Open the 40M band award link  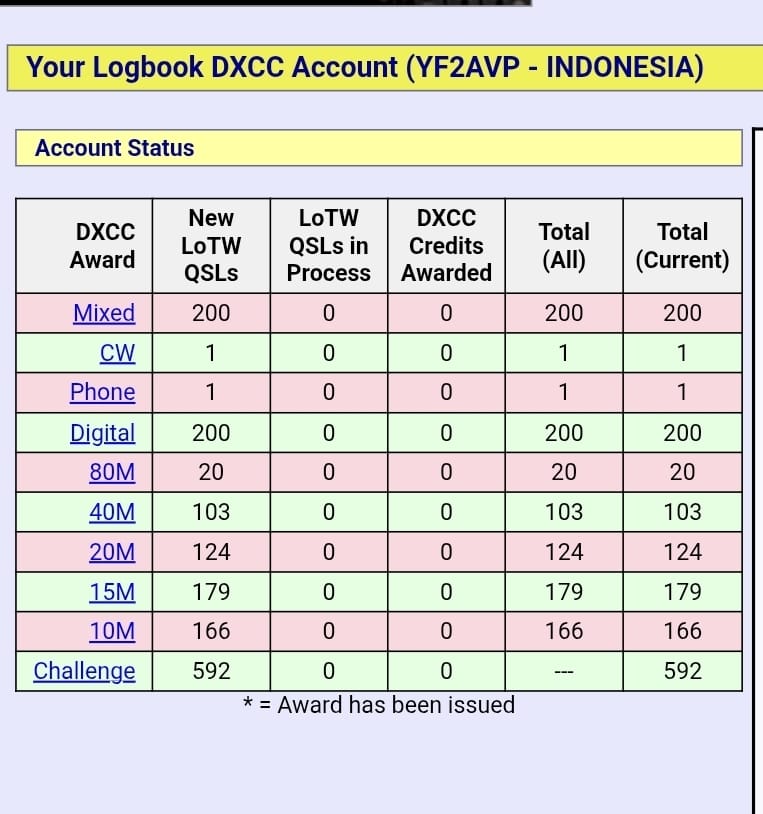tap(111, 512)
